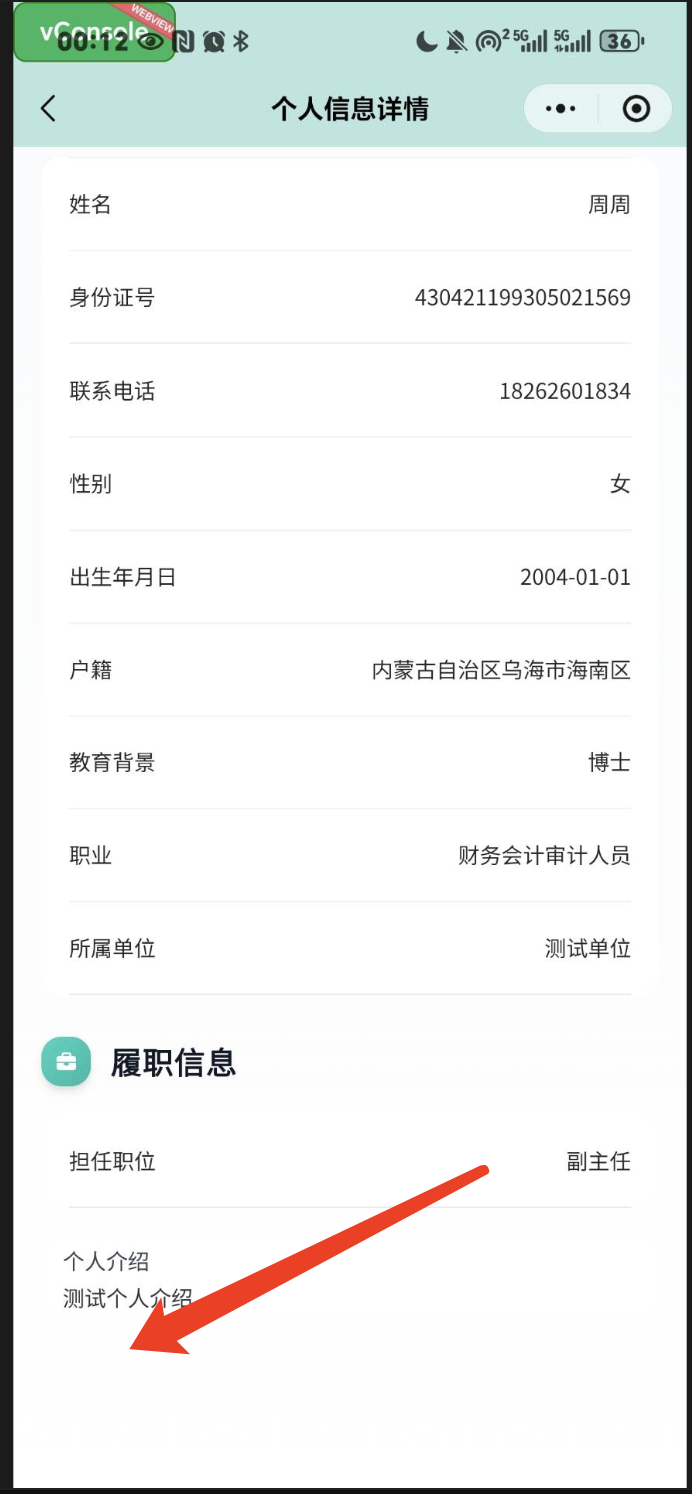The height and width of the screenshot is (1494, 692).
Task: Open the mini program three-dot menu
Action: (x=561, y=109)
